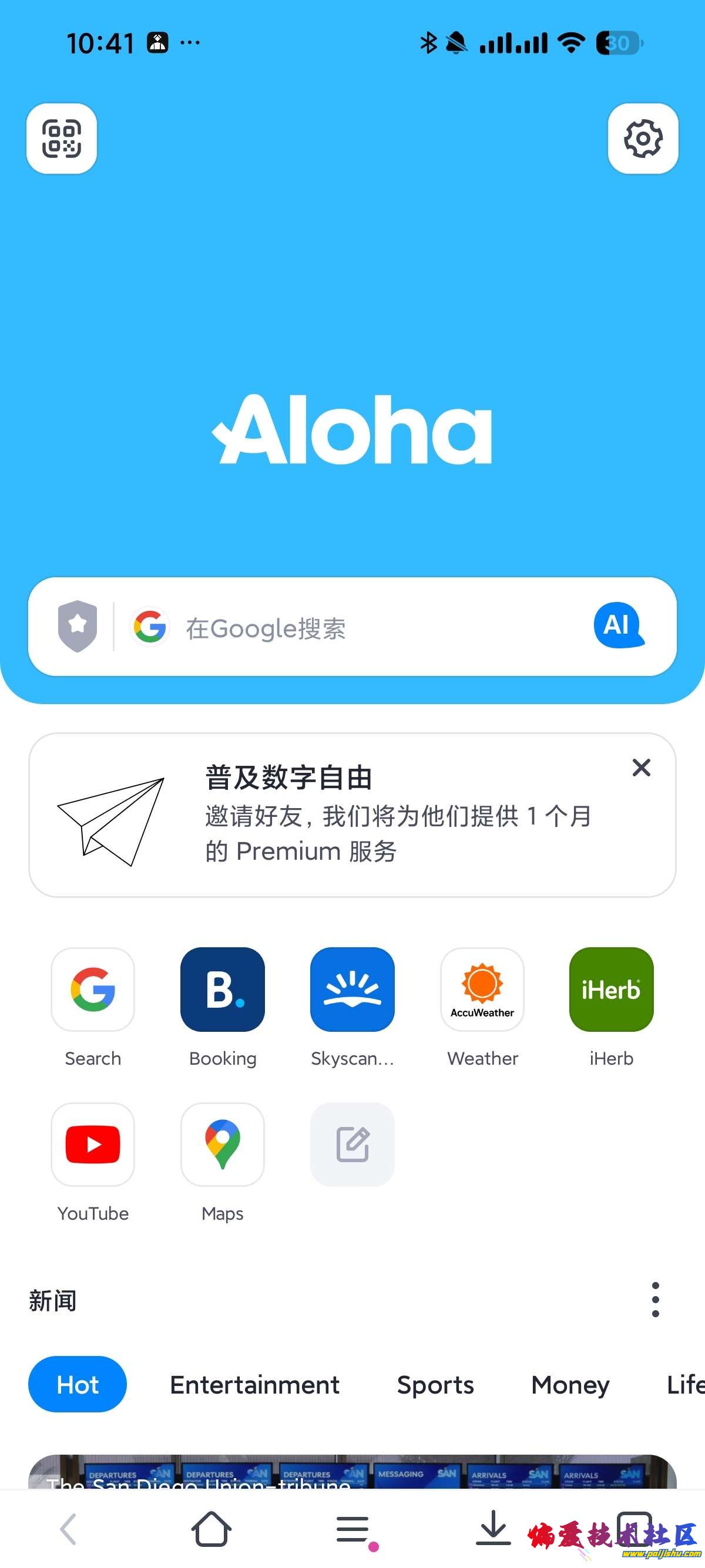
Task: Open the Booking shortcut
Action: click(223, 990)
